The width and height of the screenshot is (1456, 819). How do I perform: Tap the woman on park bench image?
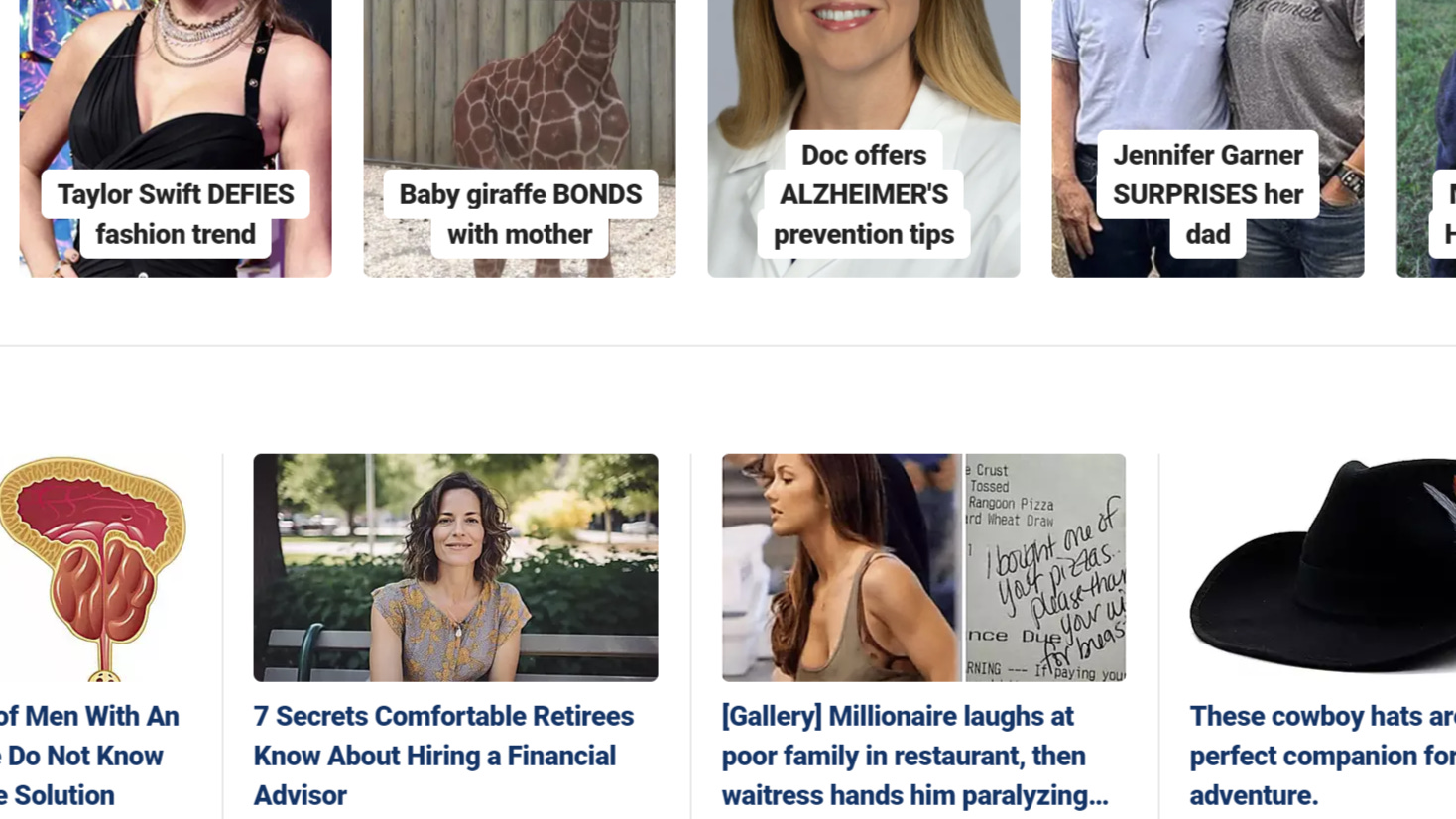point(455,567)
